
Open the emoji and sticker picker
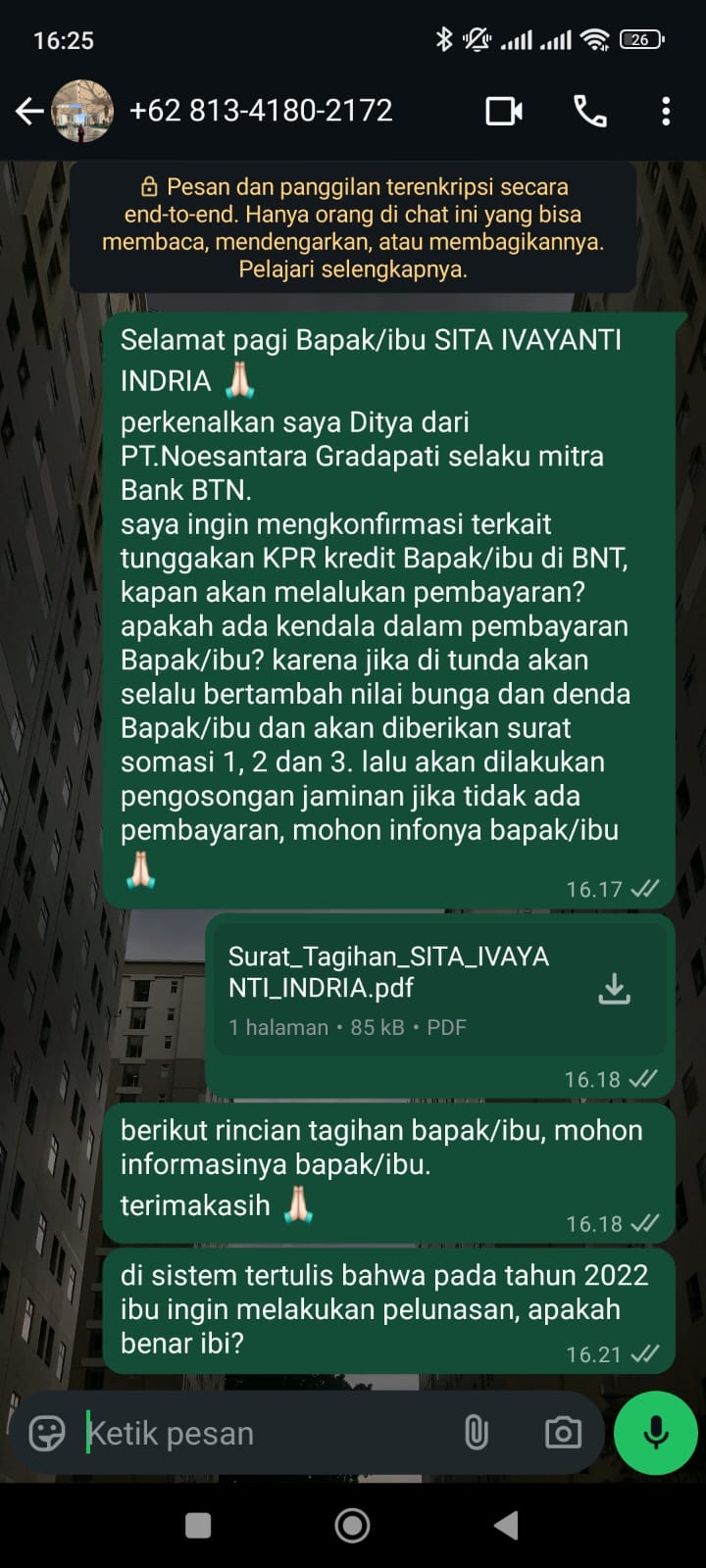coord(47,1433)
